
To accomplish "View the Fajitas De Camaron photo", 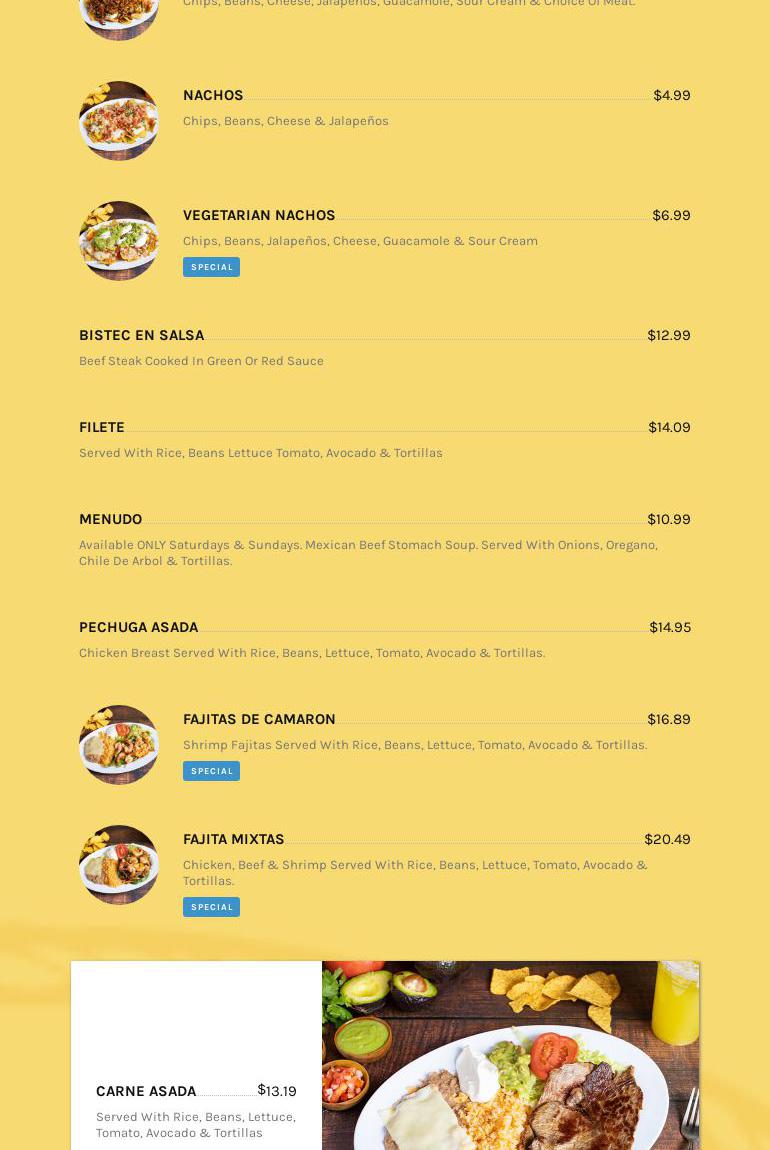I will coord(119,745).
